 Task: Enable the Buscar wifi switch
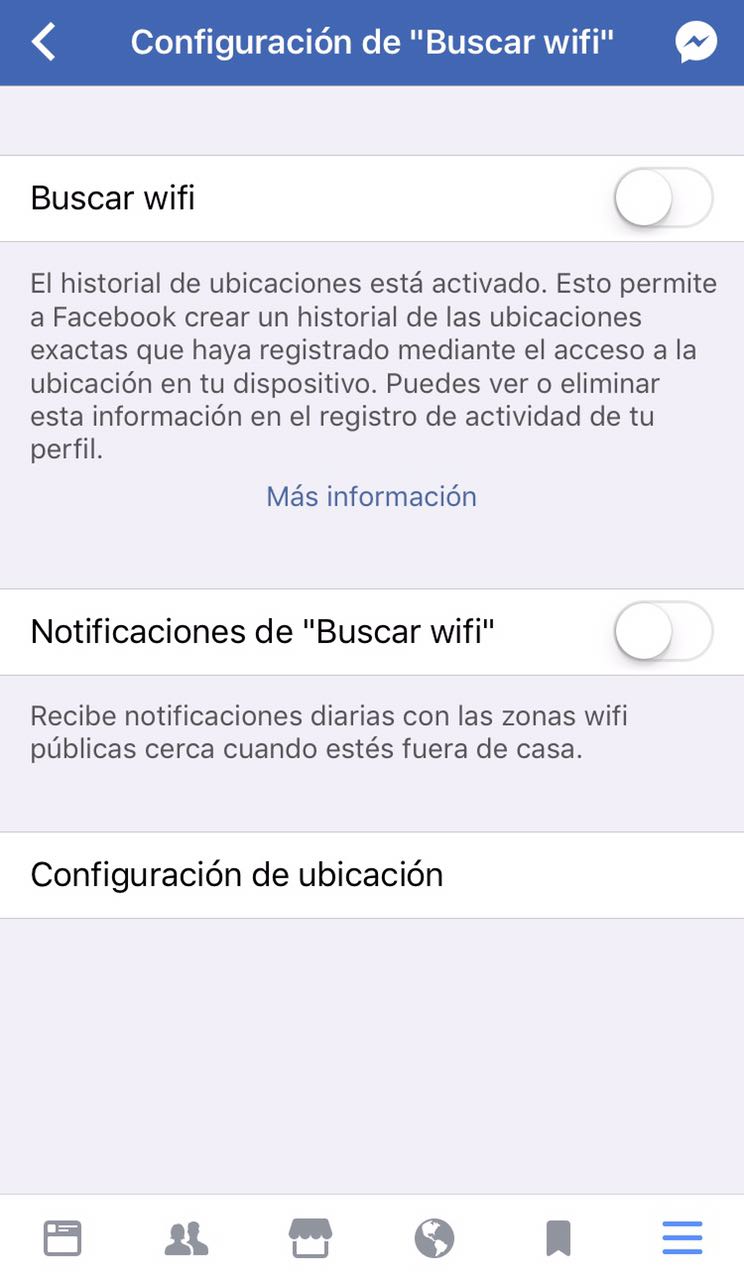click(663, 198)
